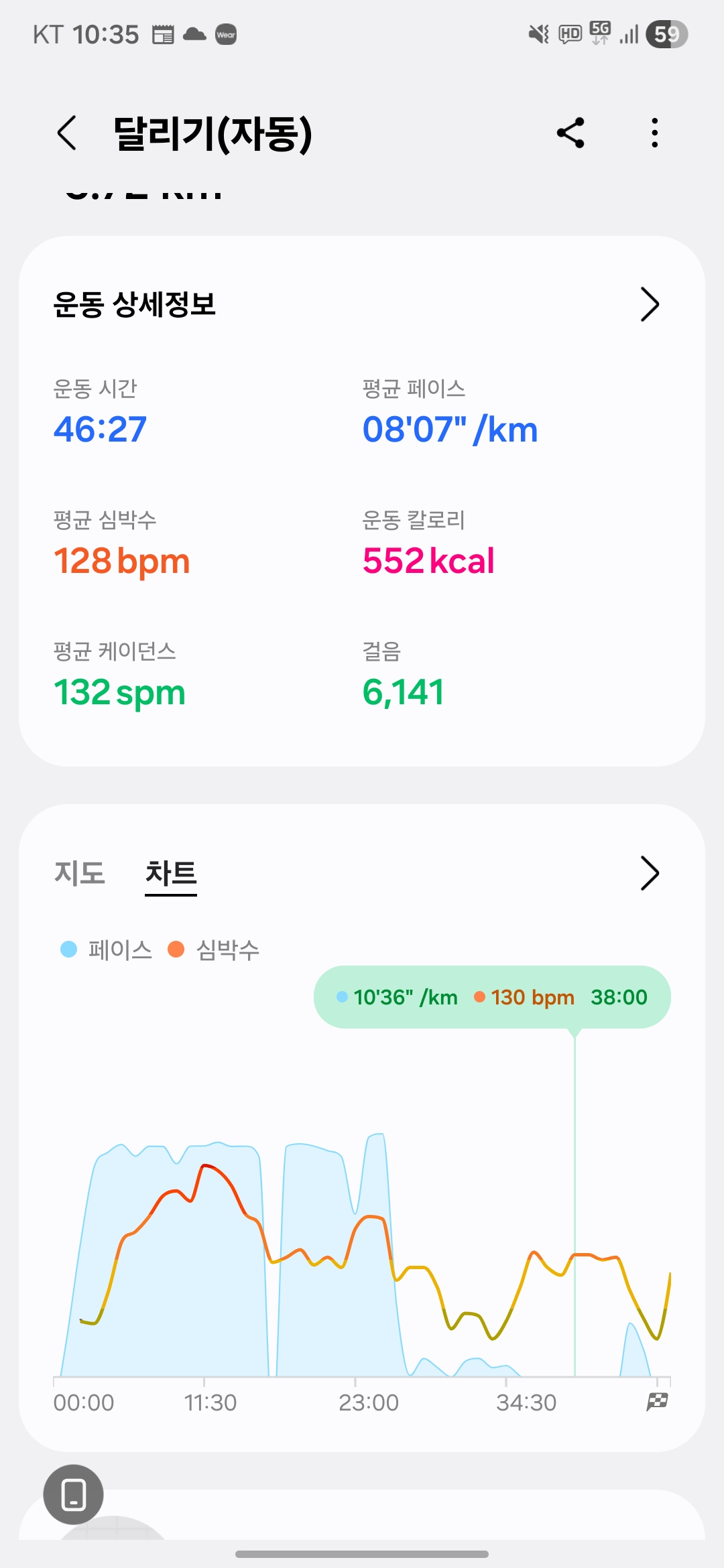Open the three-dot overflow menu
This screenshot has width=724, height=1568.
[x=654, y=133]
